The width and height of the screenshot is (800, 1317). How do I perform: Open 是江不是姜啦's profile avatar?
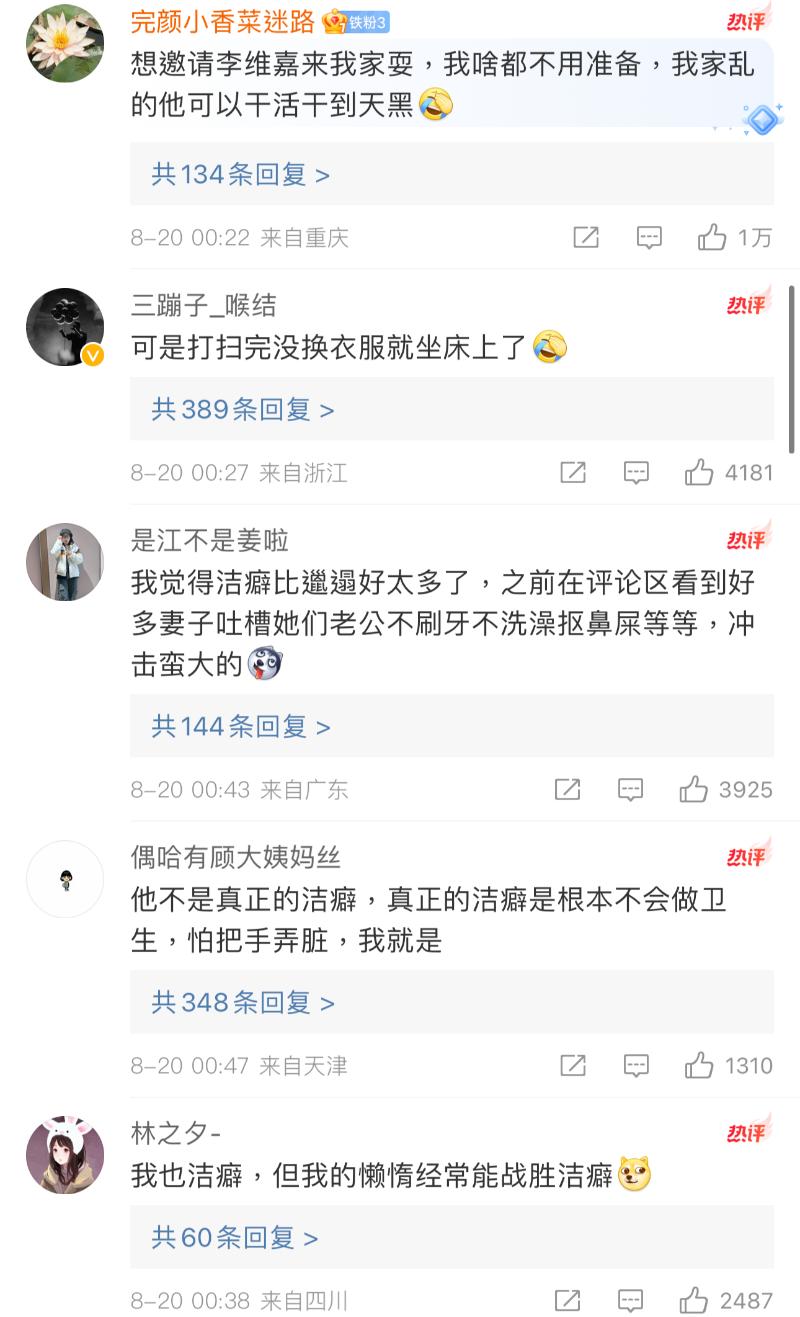pyautogui.click(x=65, y=562)
